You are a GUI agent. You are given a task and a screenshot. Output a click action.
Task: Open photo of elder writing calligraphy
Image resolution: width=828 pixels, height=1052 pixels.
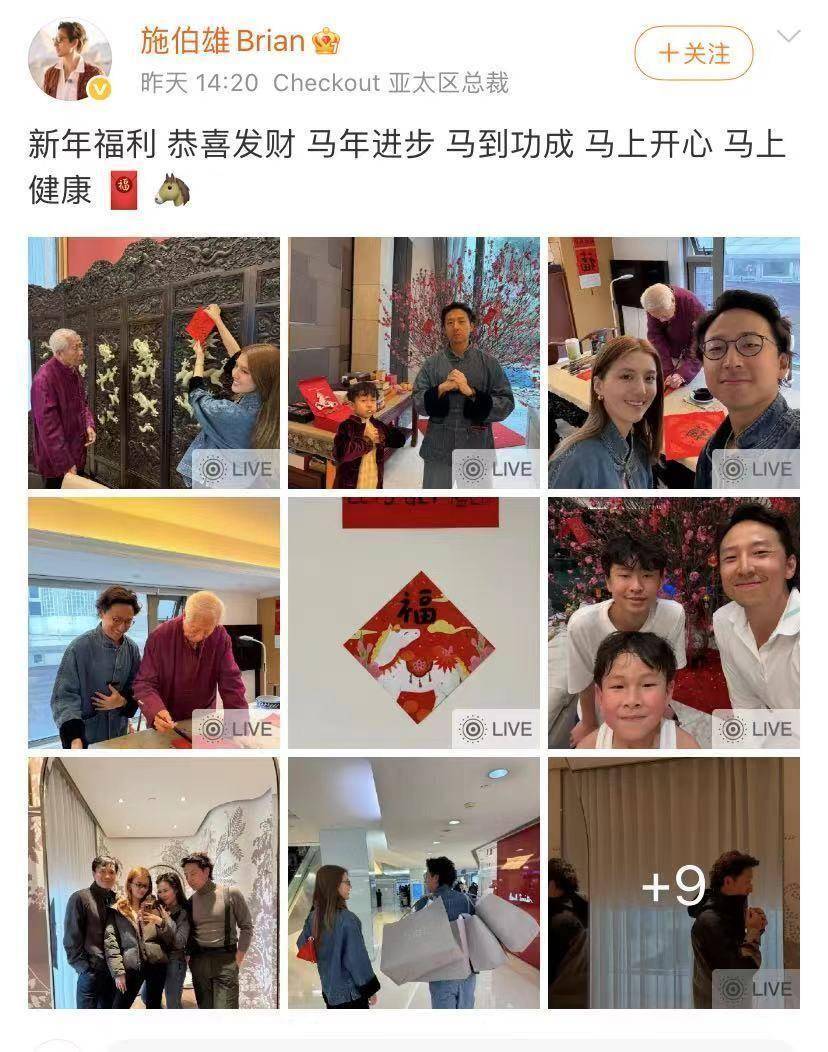pos(154,622)
